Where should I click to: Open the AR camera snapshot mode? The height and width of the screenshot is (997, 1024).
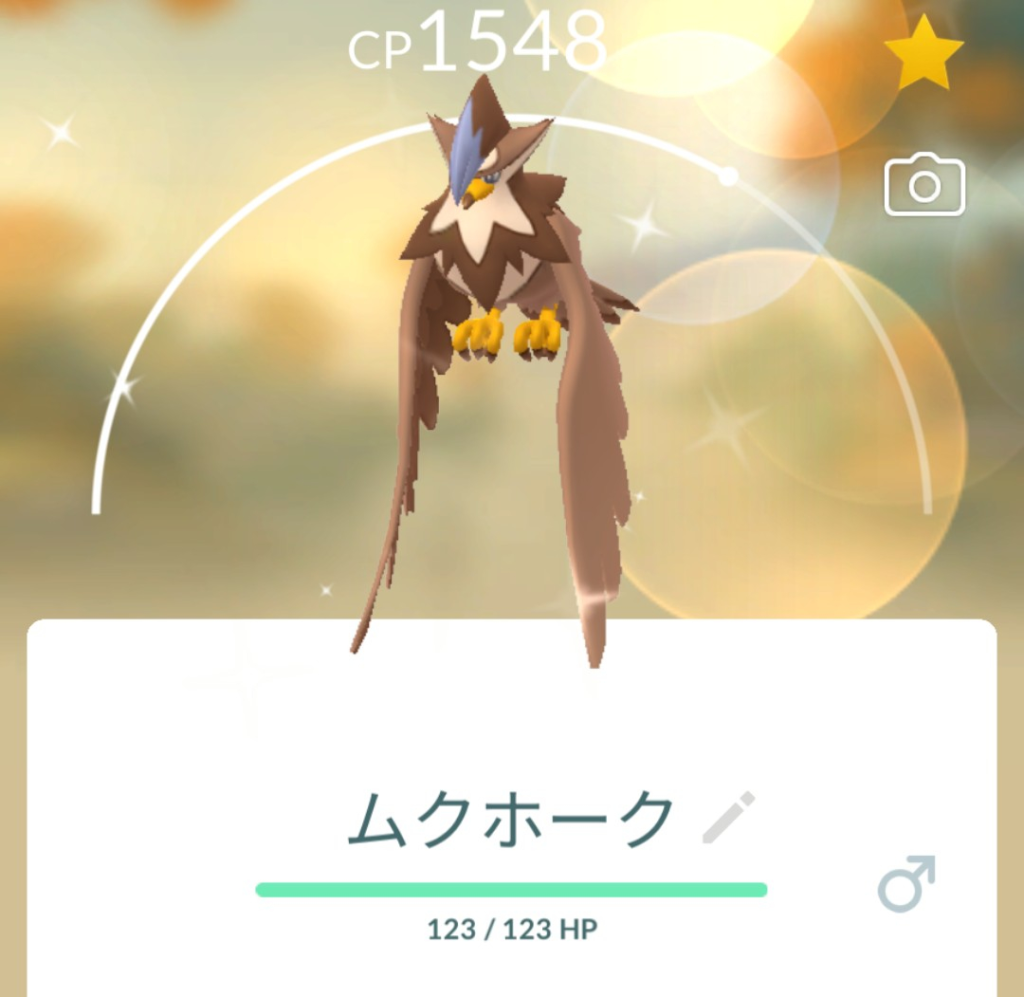(924, 185)
